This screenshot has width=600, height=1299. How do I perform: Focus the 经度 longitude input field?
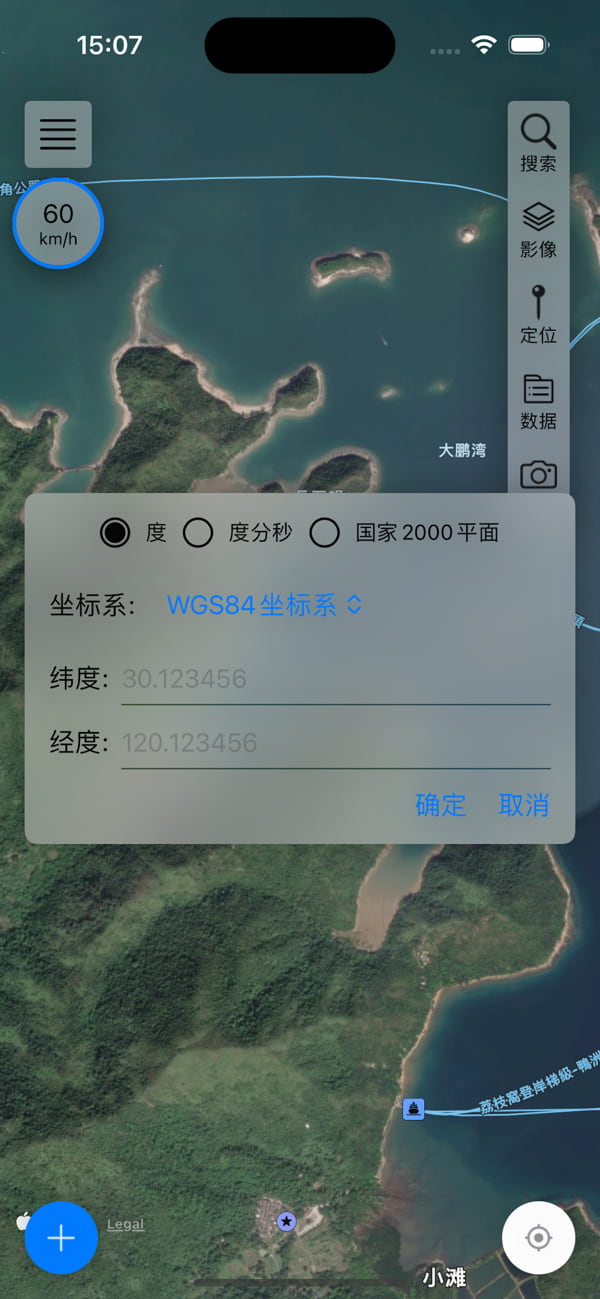click(335, 743)
